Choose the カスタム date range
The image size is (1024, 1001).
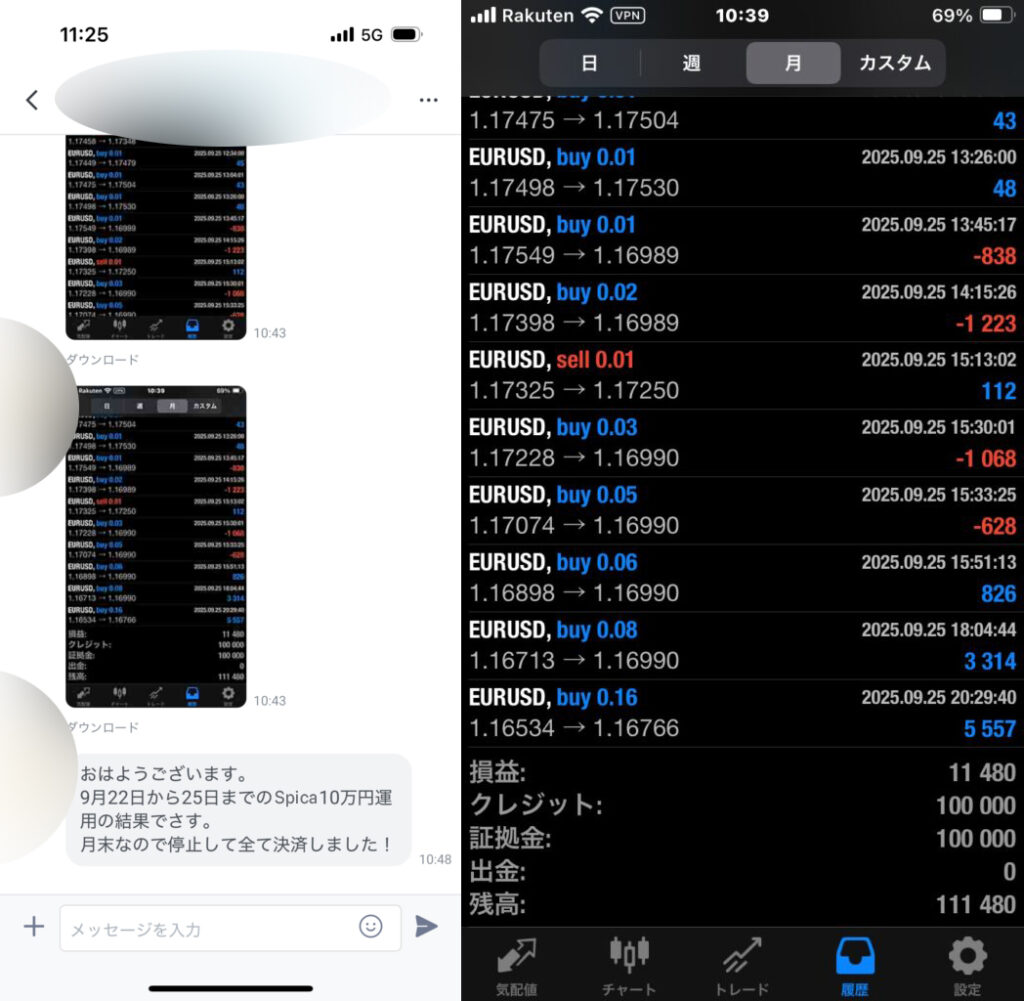pos(894,63)
